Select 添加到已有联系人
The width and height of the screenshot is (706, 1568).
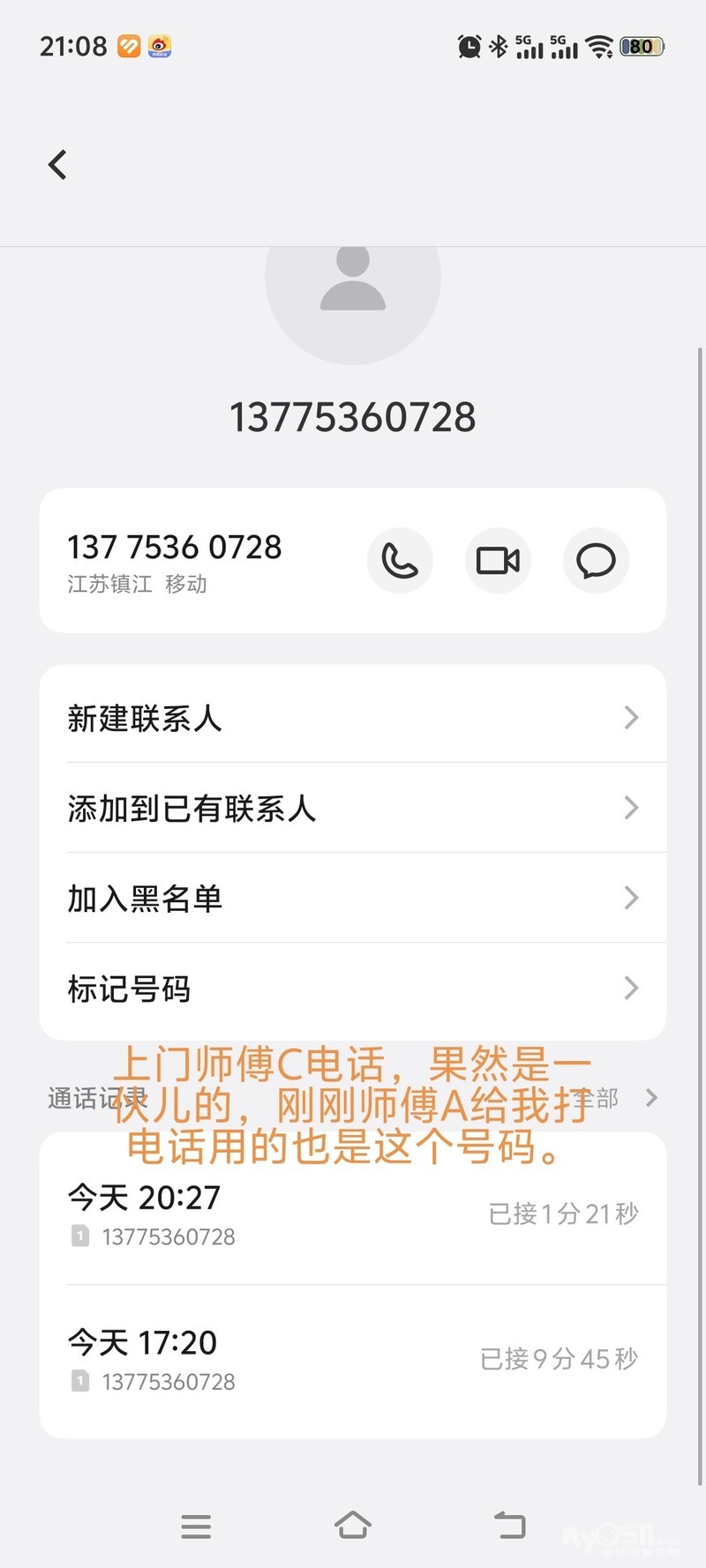353,808
